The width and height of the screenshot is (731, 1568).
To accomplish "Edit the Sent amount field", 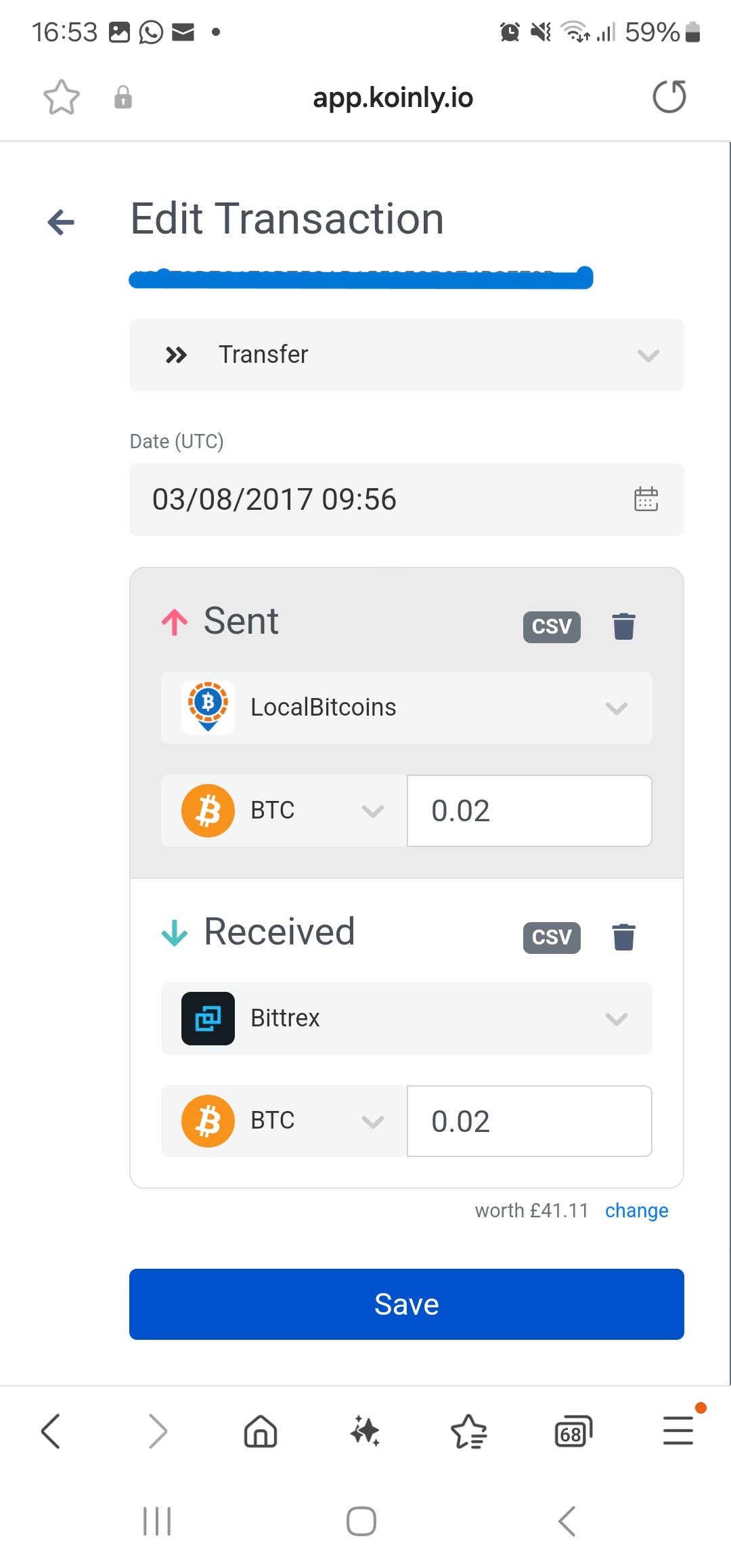I will tap(529, 810).
